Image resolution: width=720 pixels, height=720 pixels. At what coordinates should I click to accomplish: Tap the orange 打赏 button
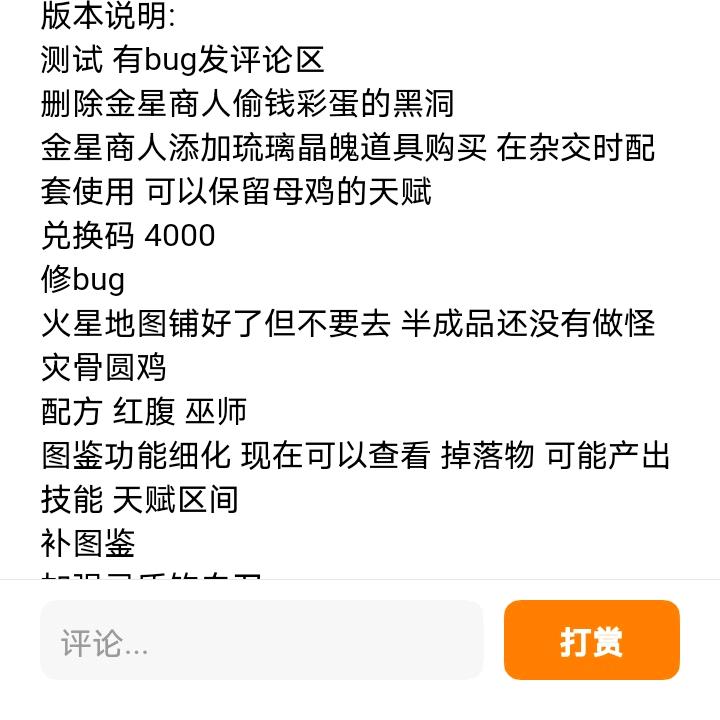click(x=591, y=641)
